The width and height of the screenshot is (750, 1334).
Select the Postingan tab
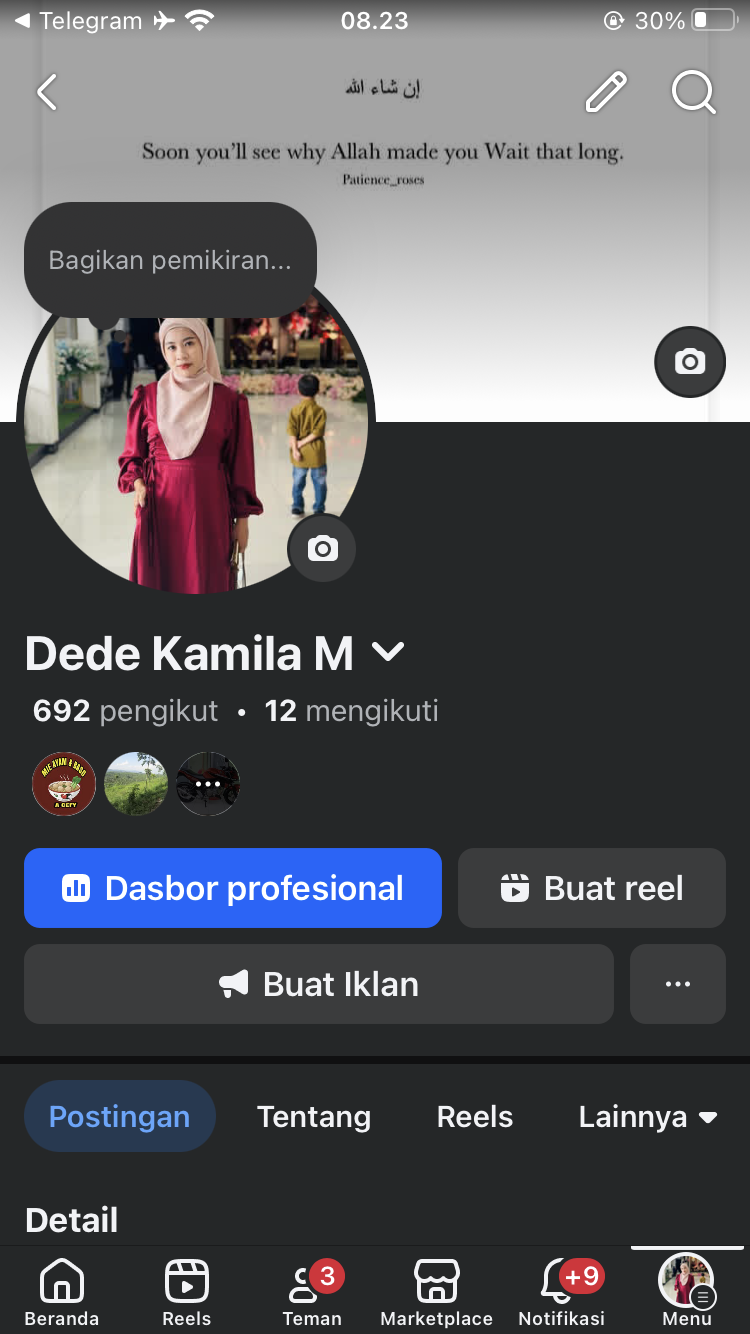coord(120,1117)
